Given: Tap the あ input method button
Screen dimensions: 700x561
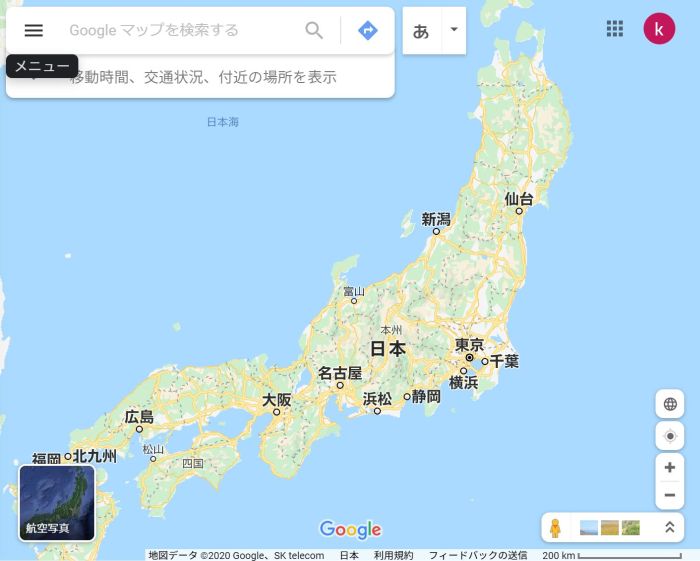Looking at the screenshot, I should click(x=421, y=30).
